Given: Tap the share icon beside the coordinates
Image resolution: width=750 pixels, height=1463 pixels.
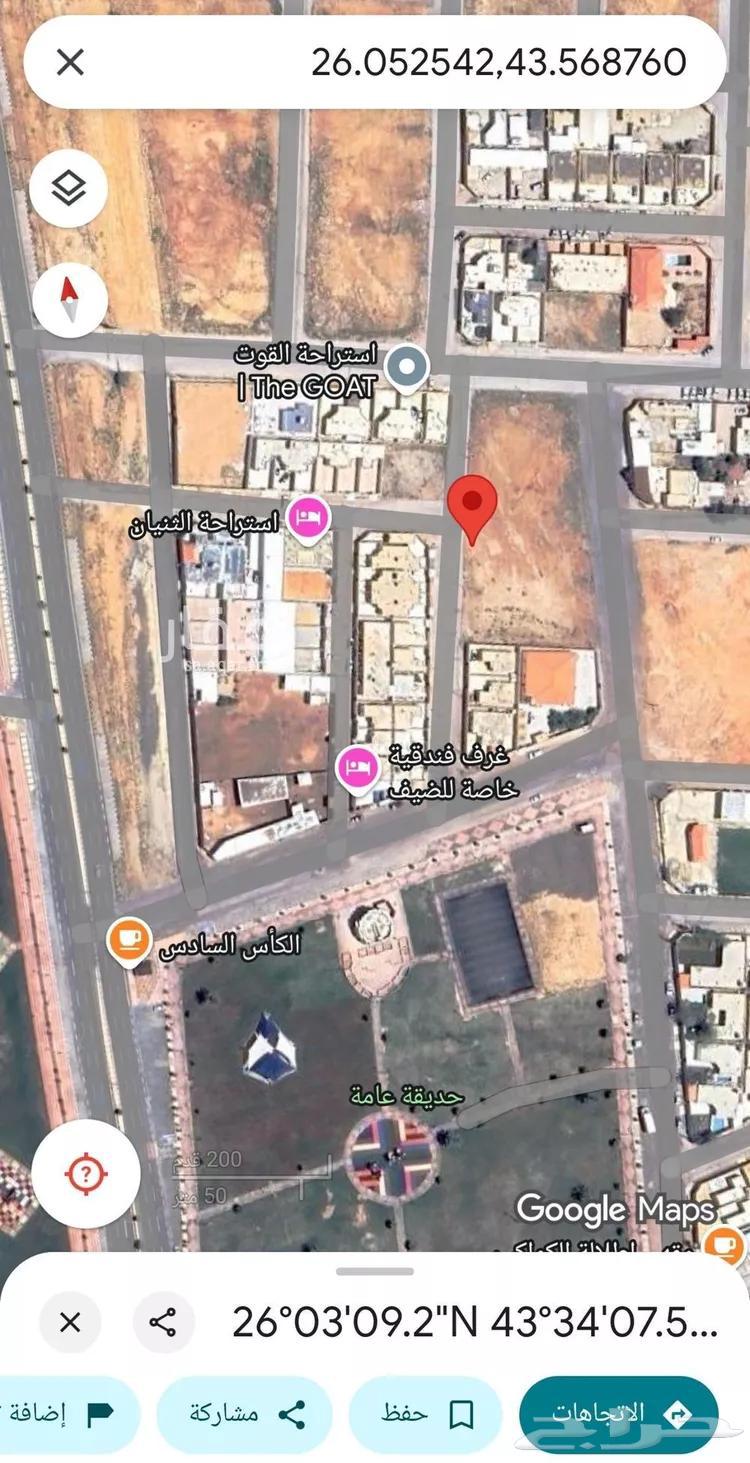Looking at the screenshot, I should (x=163, y=1322).
